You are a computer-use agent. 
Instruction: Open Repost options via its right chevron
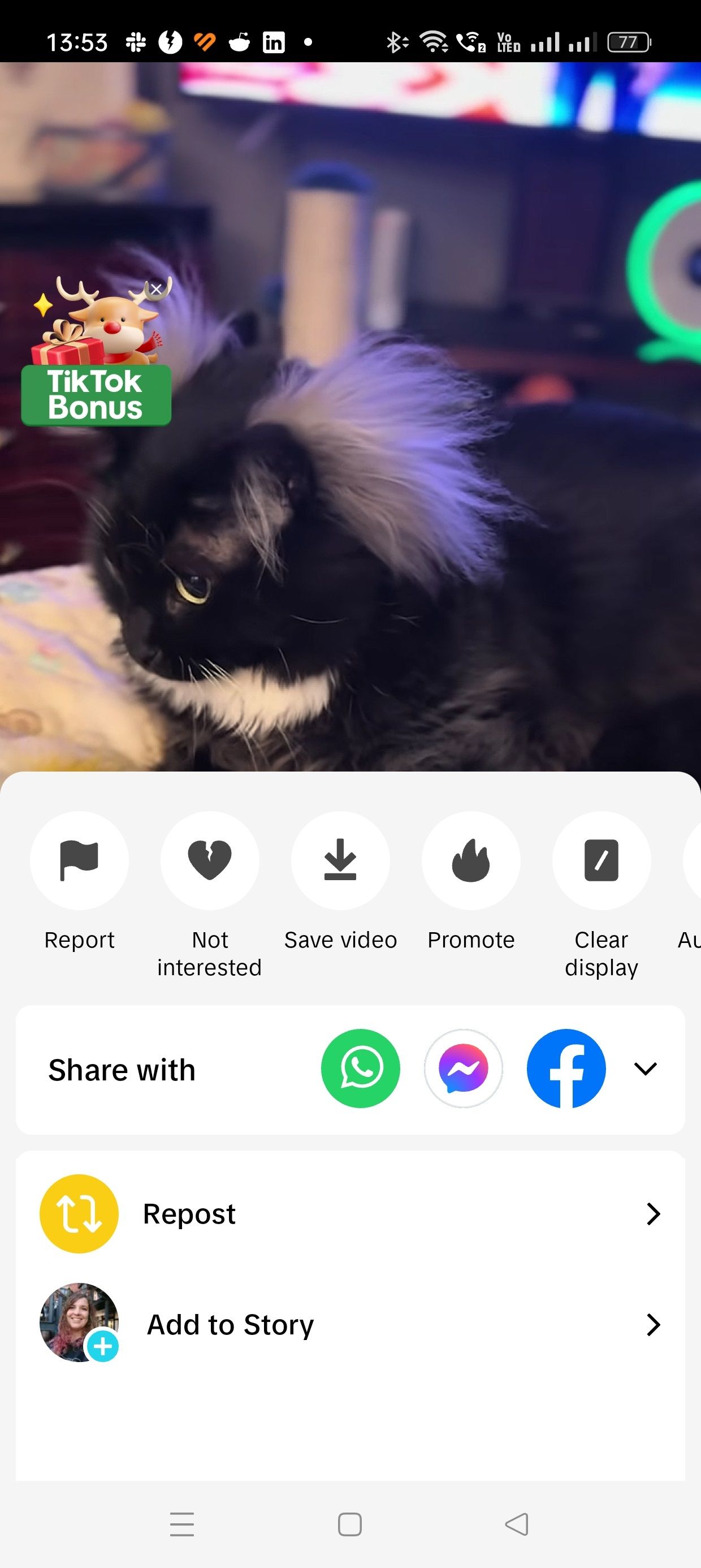[x=654, y=1213]
